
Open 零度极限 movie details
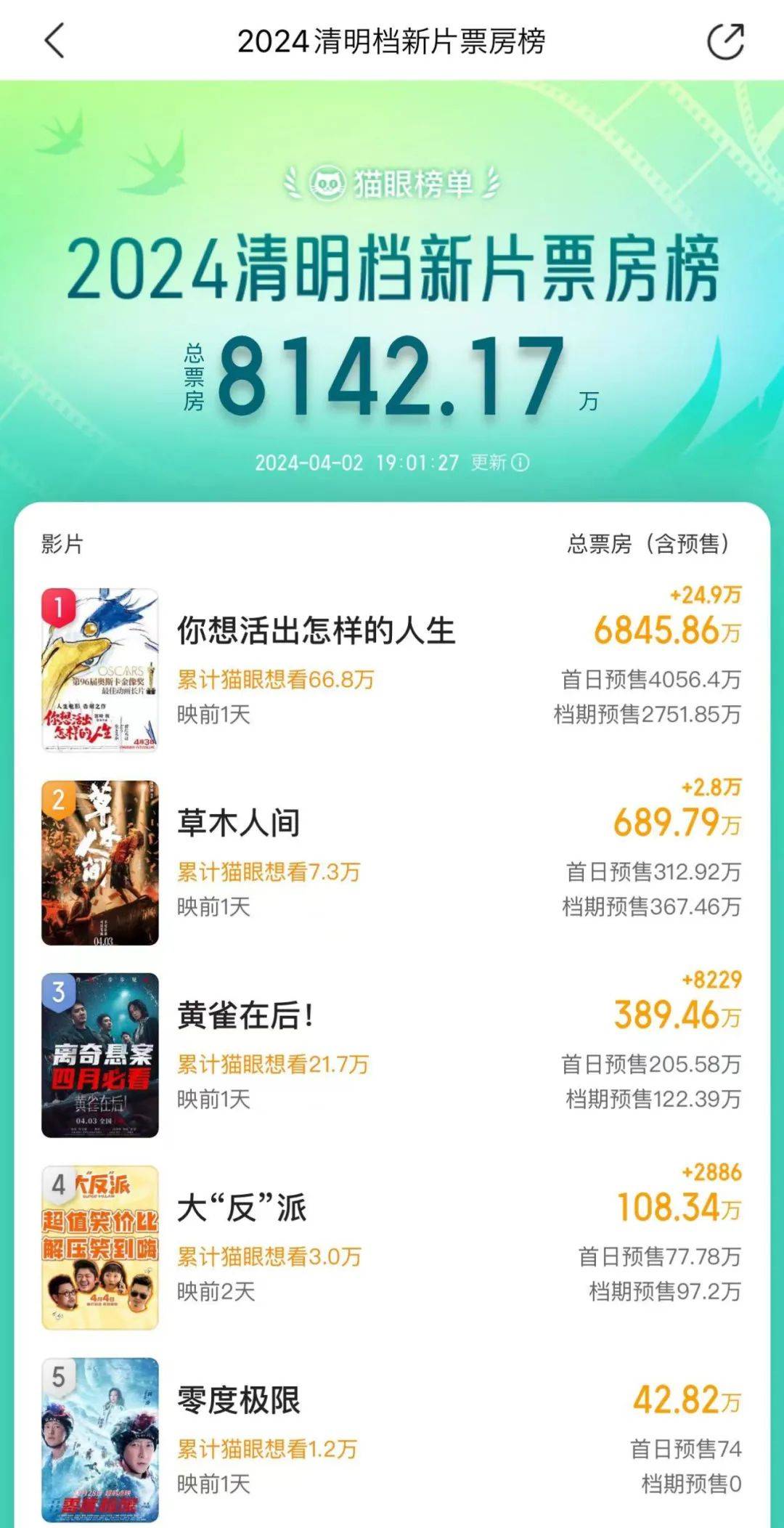(x=239, y=1400)
